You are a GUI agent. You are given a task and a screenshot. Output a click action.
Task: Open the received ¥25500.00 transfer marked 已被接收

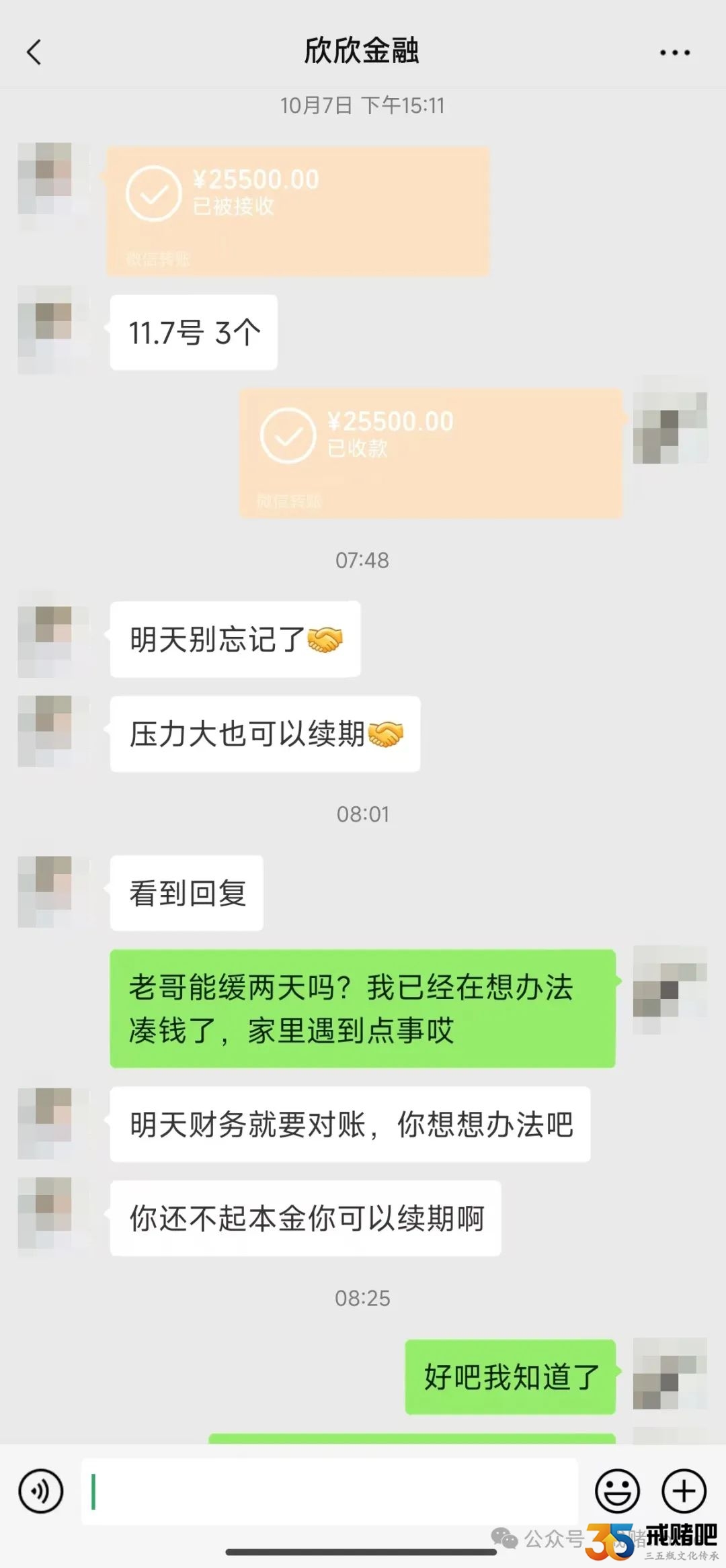coord(297,212)
